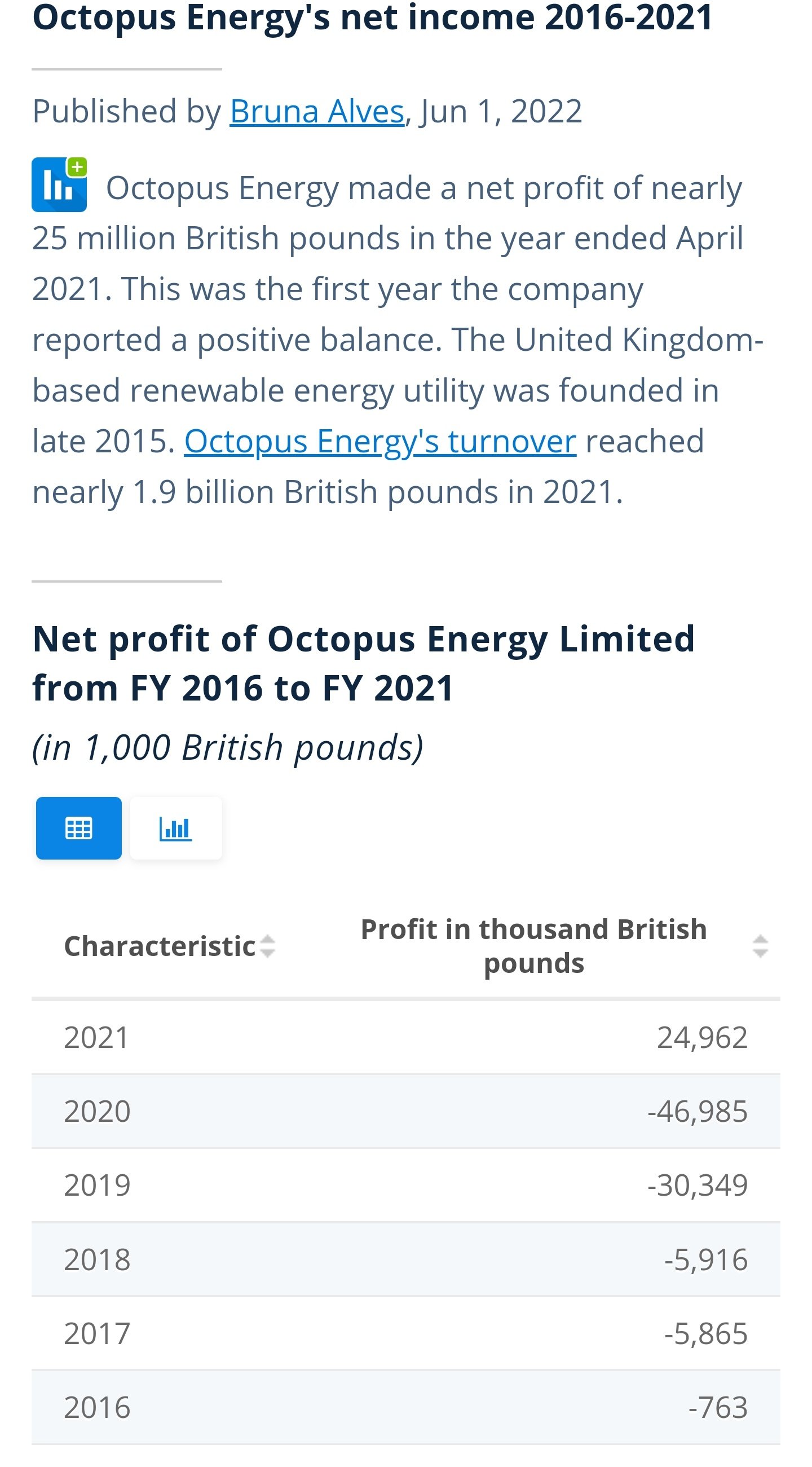Sort table by Characteristic column
The width and height of the screenshot is (812, 1467).
[x=170, y=946]
